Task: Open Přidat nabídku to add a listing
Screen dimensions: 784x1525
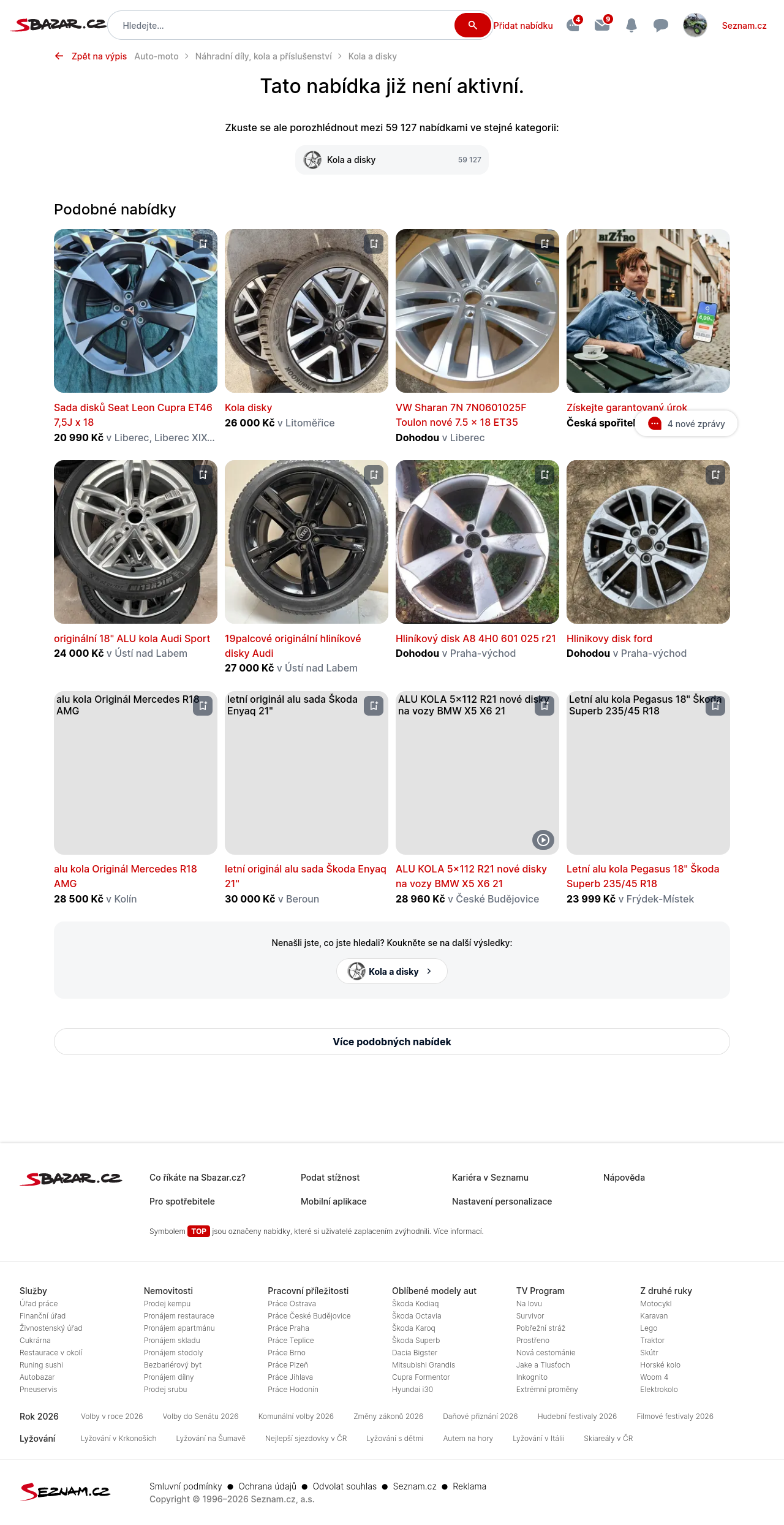Action: pyautogui.click(x=523, y=26)
